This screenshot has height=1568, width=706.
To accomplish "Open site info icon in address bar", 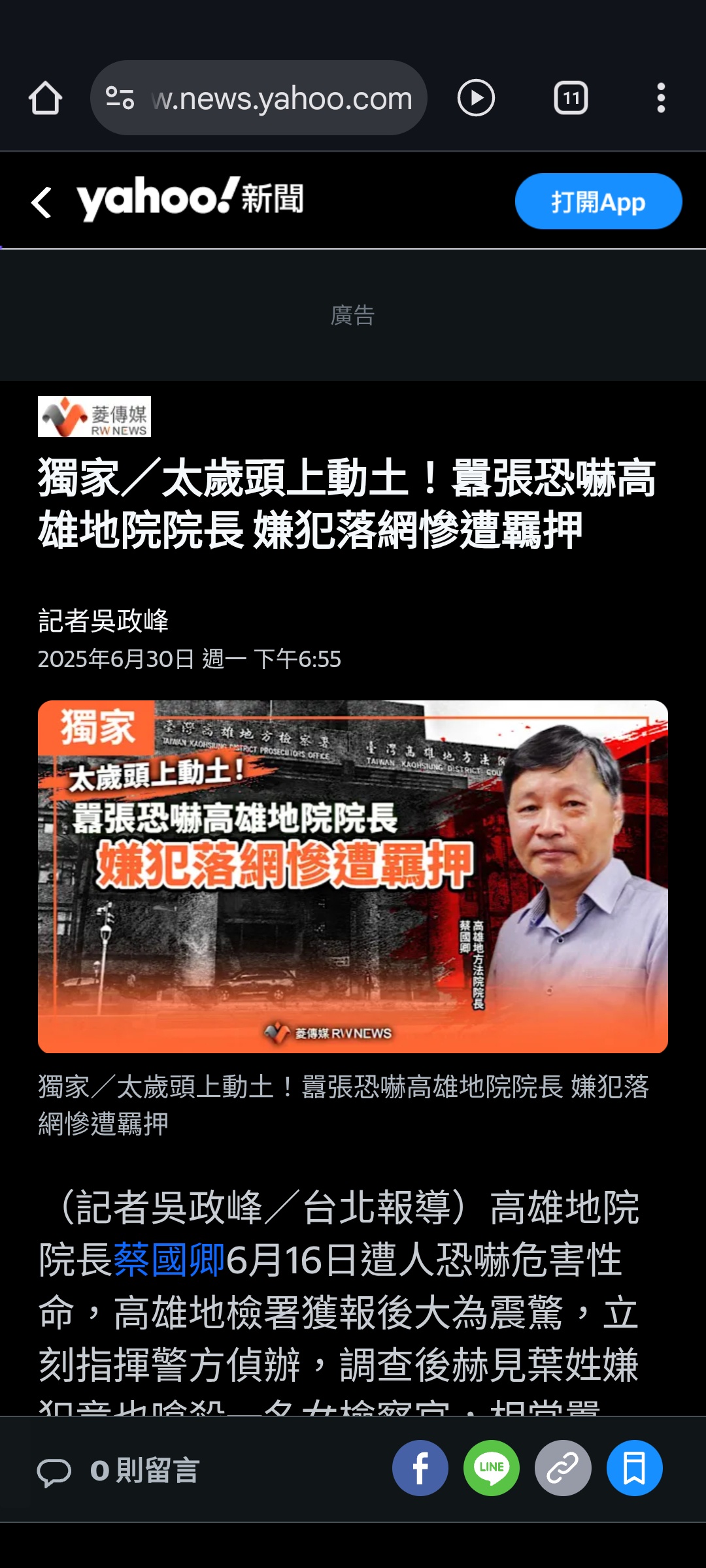I will click(120, 99).
